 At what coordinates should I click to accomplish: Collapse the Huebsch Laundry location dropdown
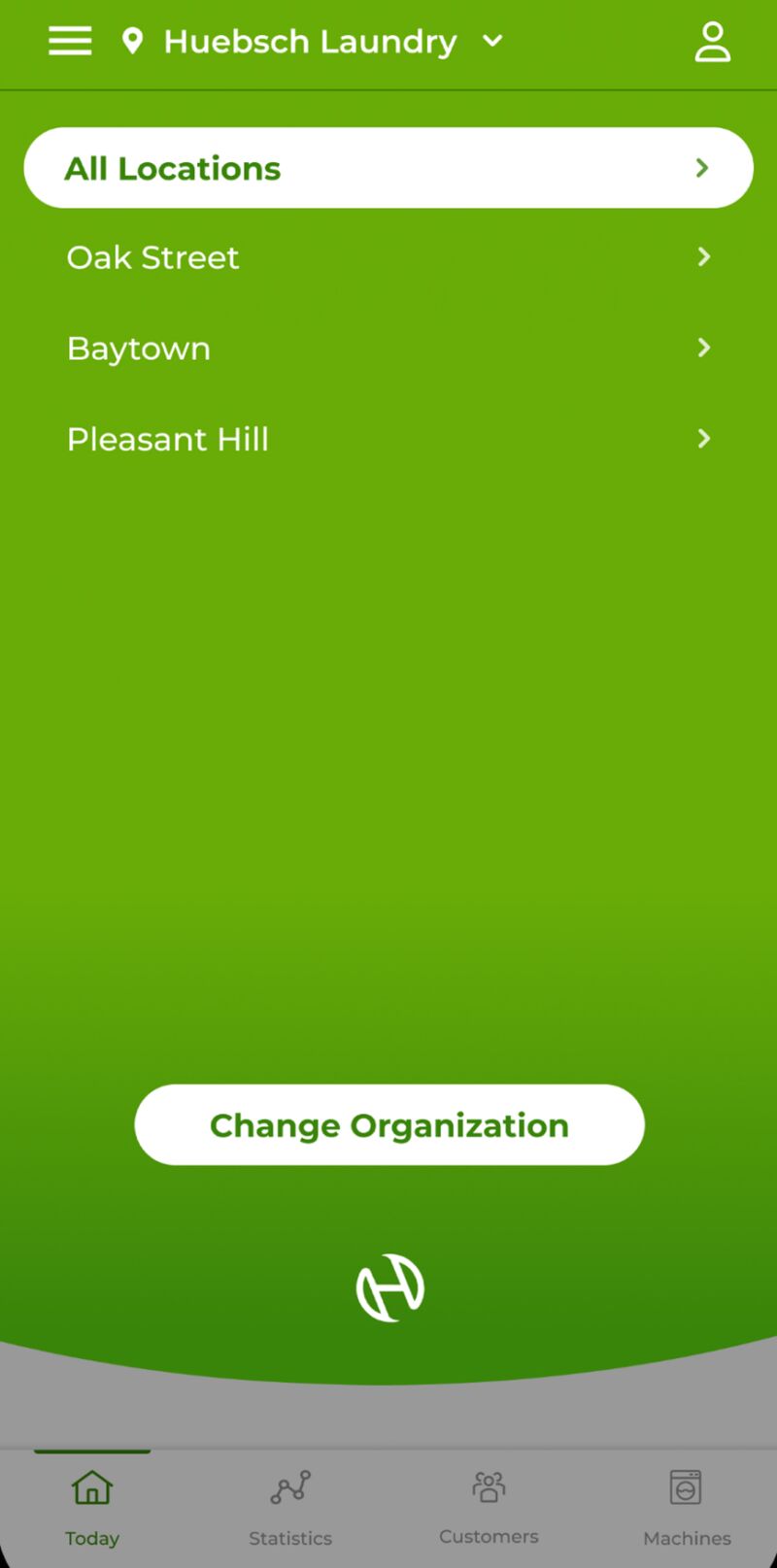coord(492,42)
